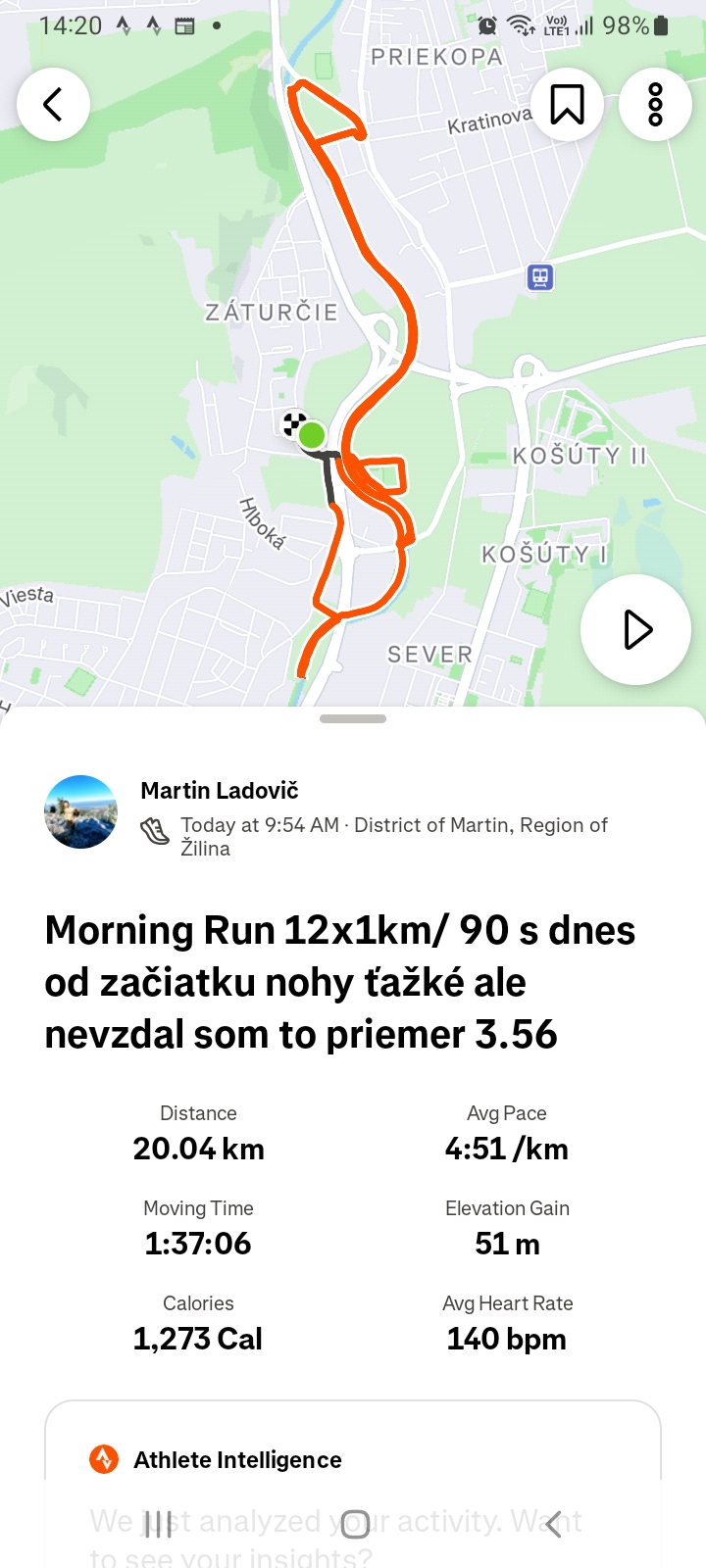Image resolution: width=706 pixels, height=1568 pixels.
Task: Open the three-dot overflow menu
Action: pyautogui.click(x=655, y=104)
